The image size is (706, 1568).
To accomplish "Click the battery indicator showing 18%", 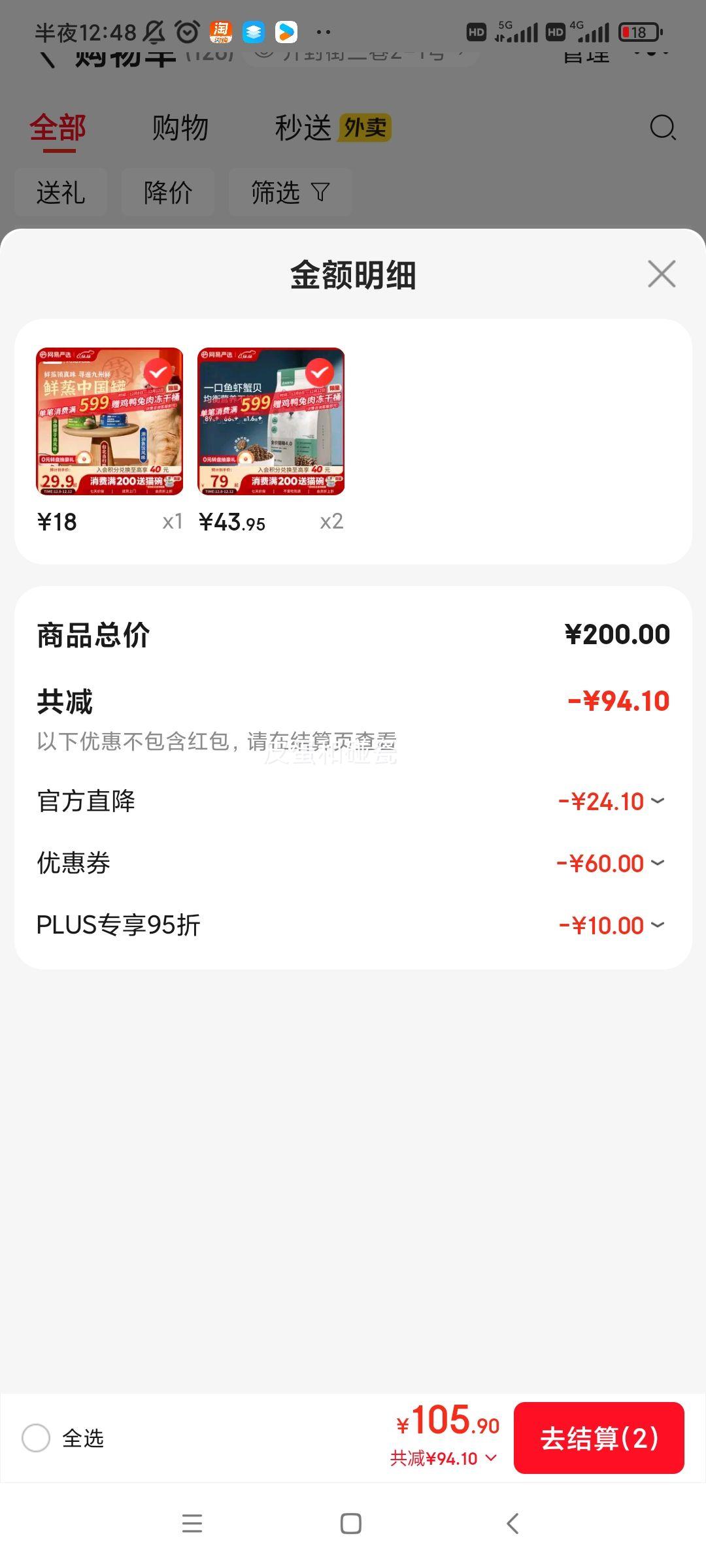I will coord(639,31).
